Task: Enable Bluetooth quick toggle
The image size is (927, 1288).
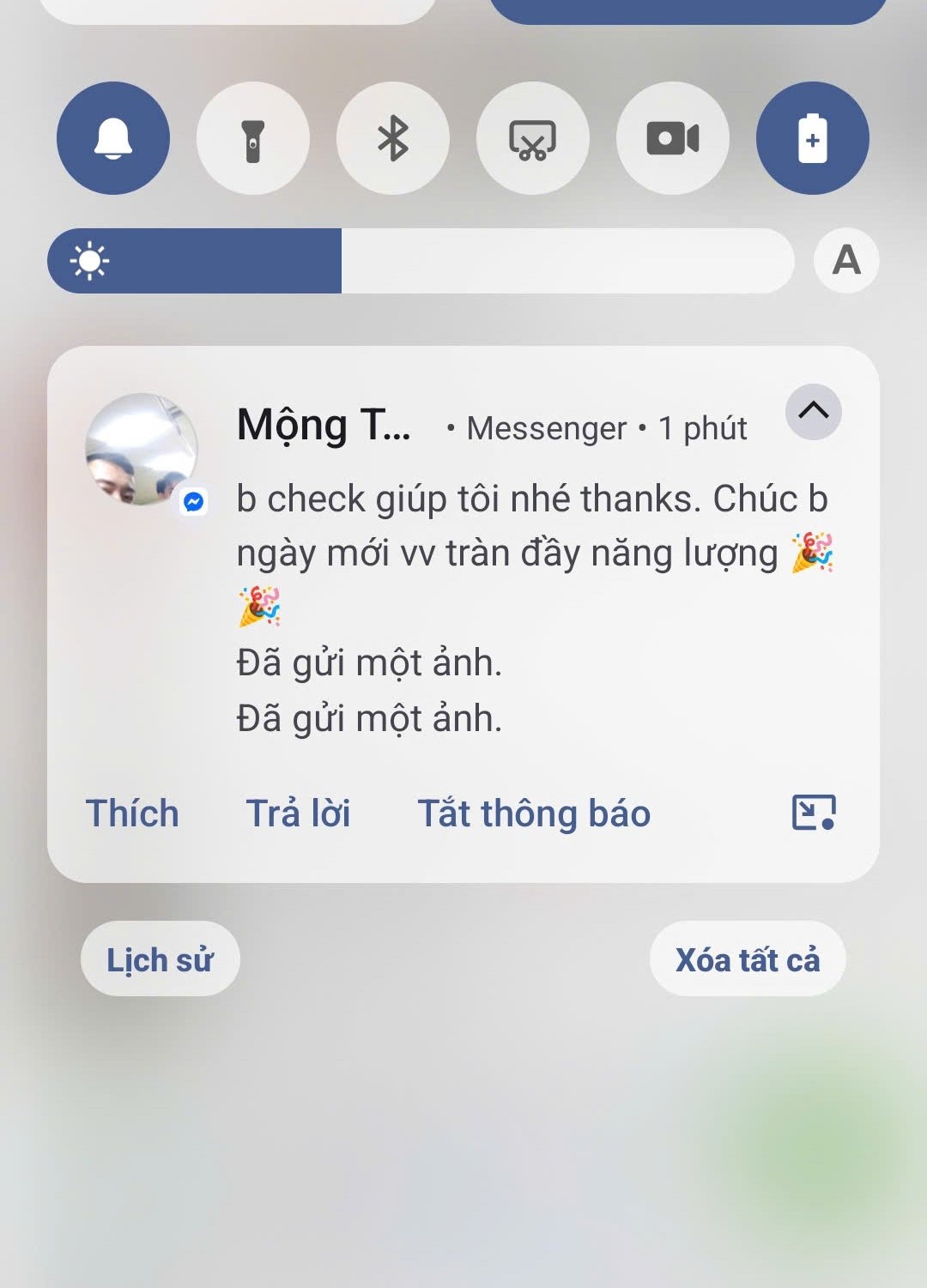Action: point(393,138)
